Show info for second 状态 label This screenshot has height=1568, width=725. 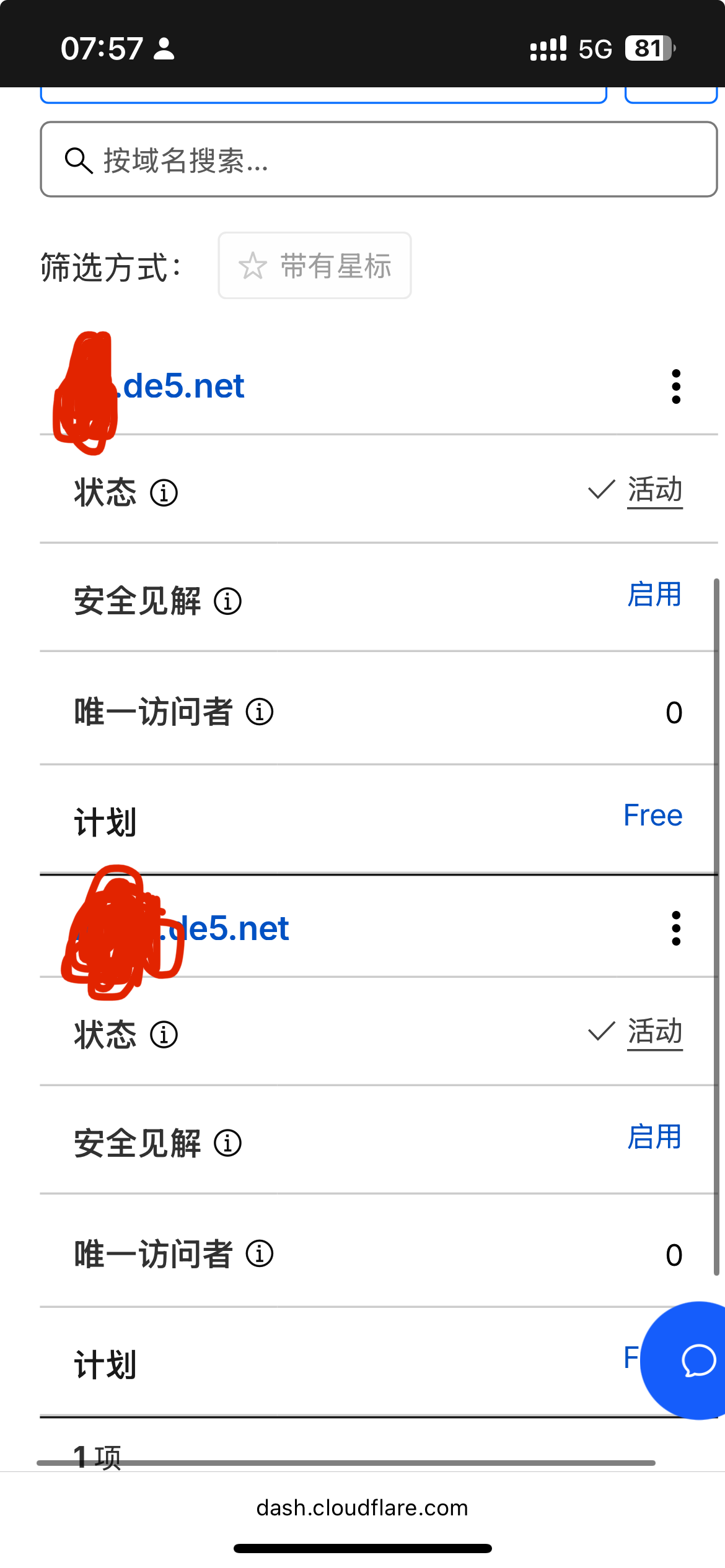coord(164,1035)
